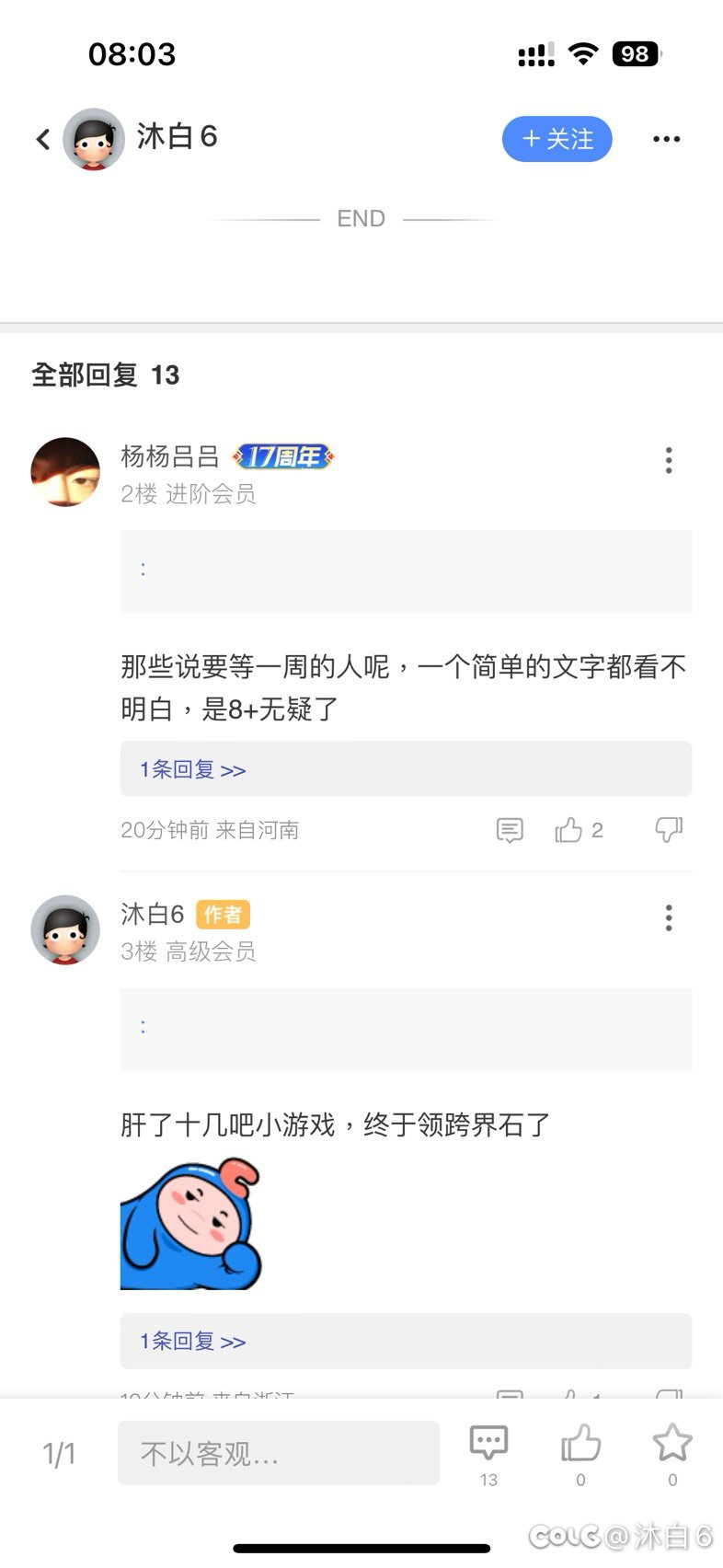Screen dimensions: 723x1568
Task: Dislike 杨杨吕吕's comment
Action: [668, 830]
